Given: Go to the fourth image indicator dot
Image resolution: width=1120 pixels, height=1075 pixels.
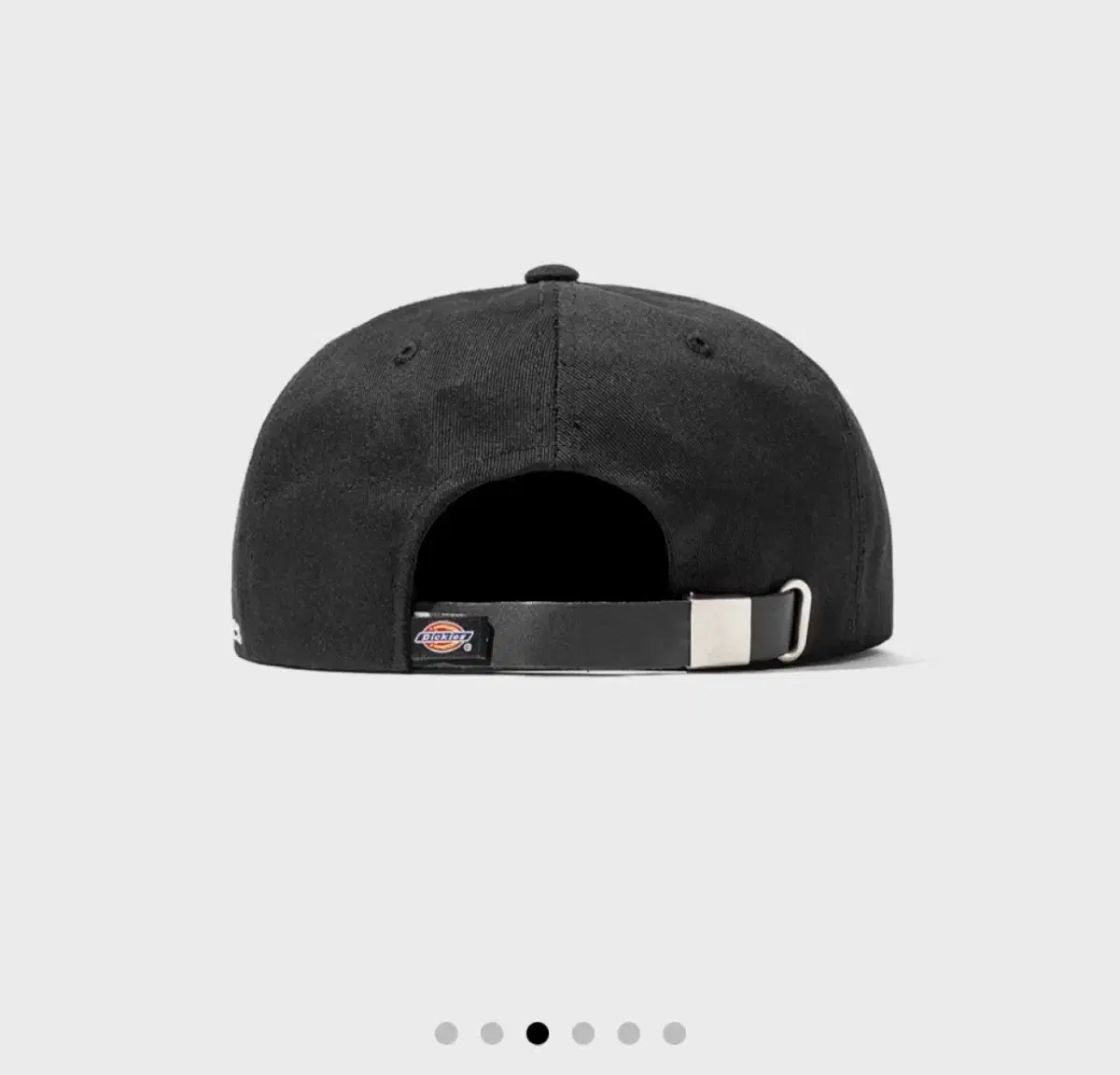Looking at the screenshot, I should tap(583, 1033).
